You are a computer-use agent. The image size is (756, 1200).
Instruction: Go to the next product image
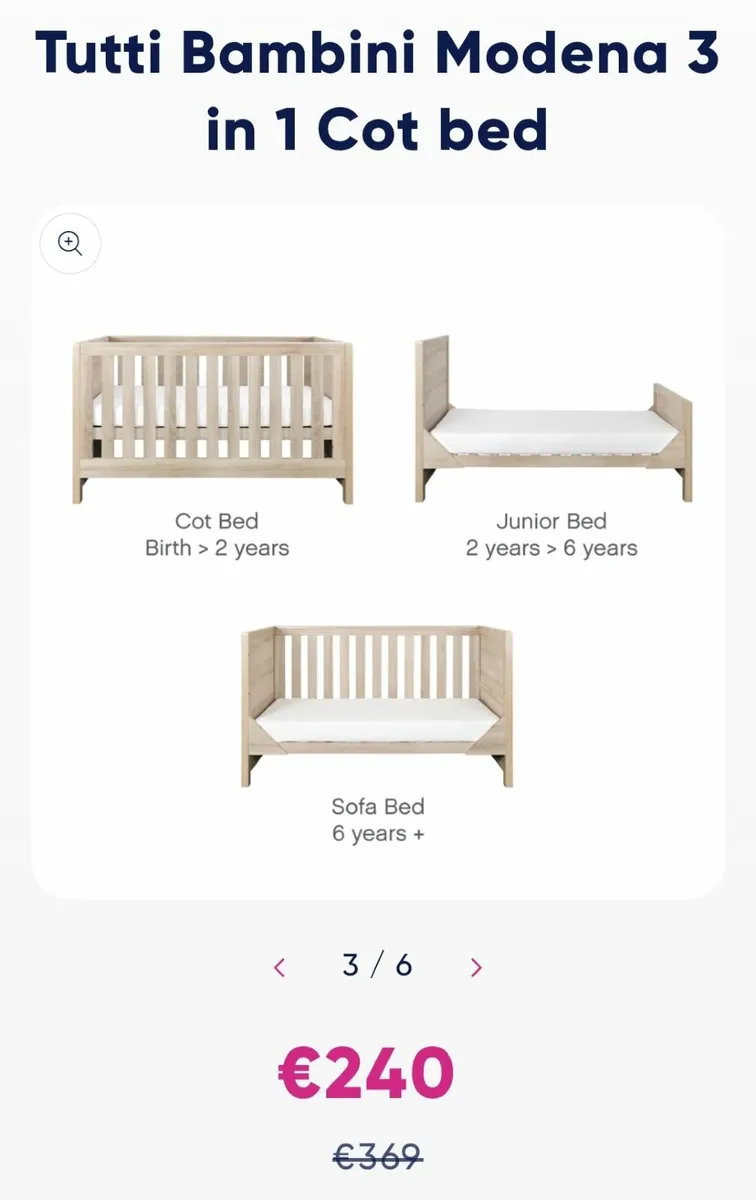pyautogui.click(x=476, y=967)
